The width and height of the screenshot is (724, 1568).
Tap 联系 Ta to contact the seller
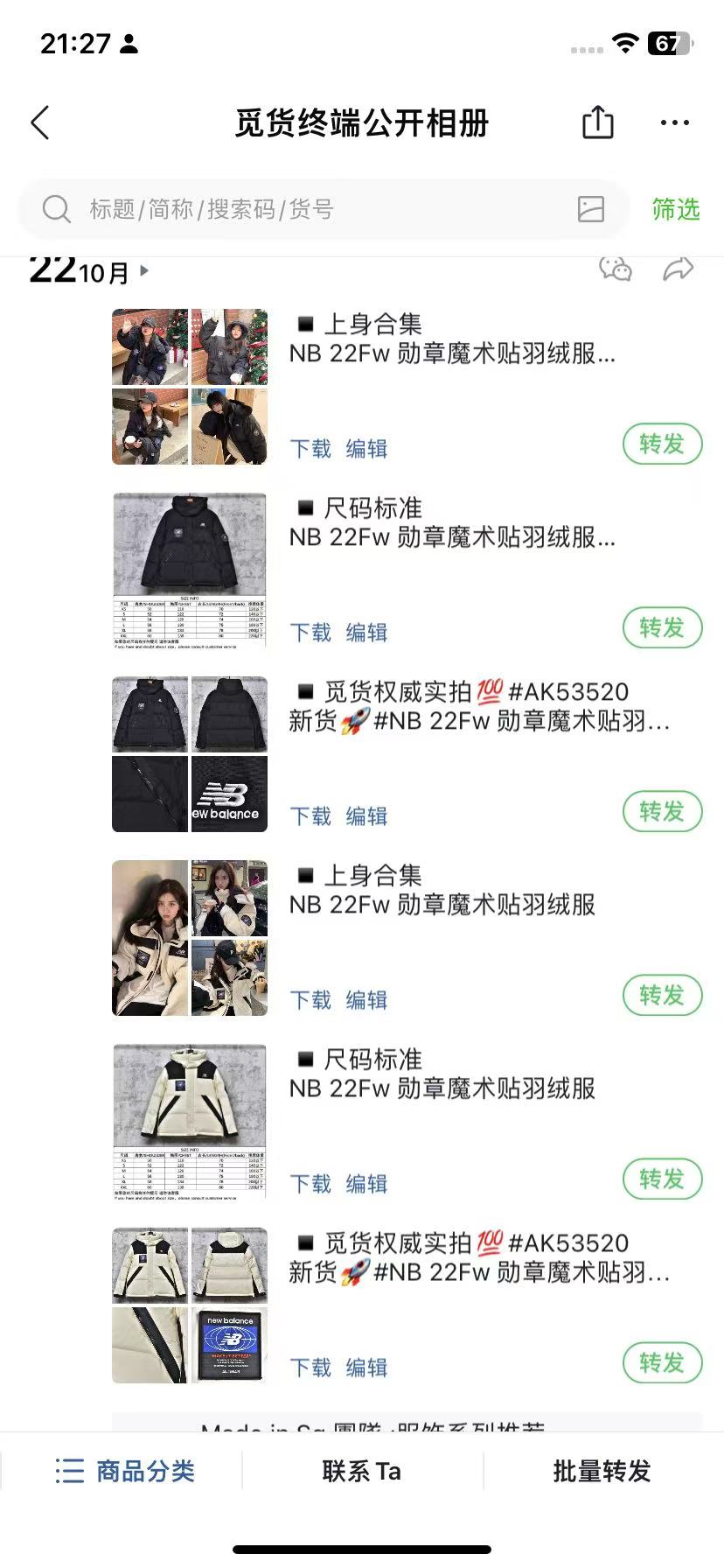pos(362,1471)
